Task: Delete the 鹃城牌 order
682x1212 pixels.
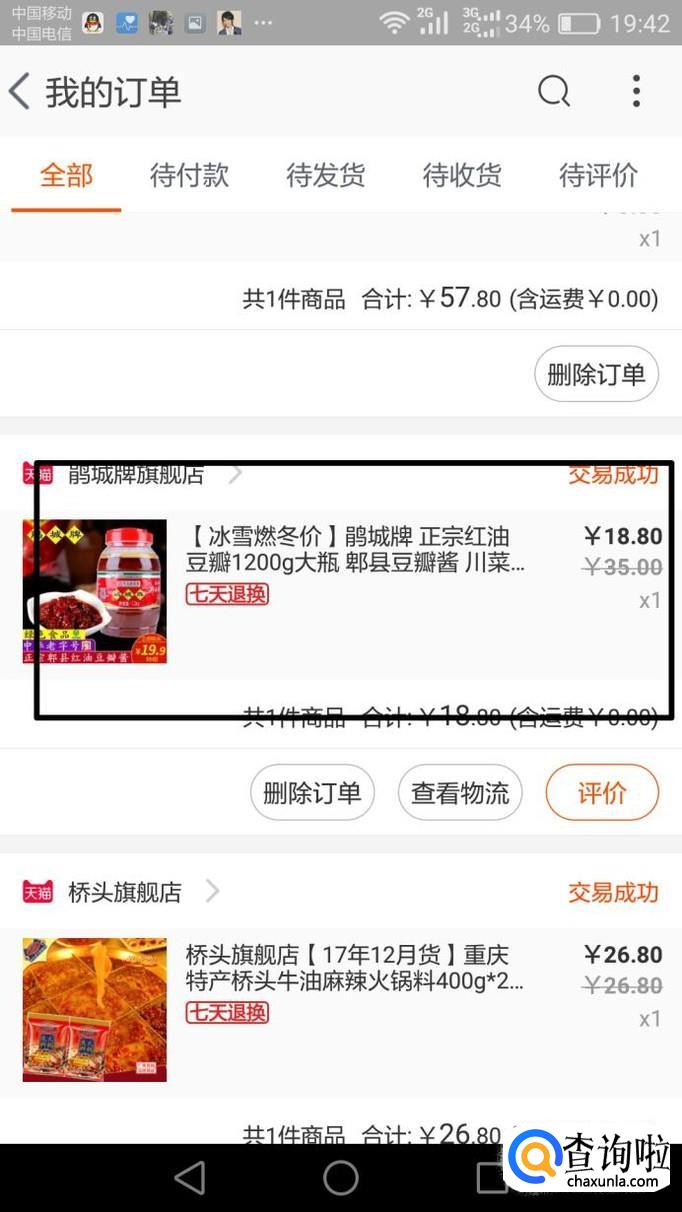Action: tap(312, 793)
